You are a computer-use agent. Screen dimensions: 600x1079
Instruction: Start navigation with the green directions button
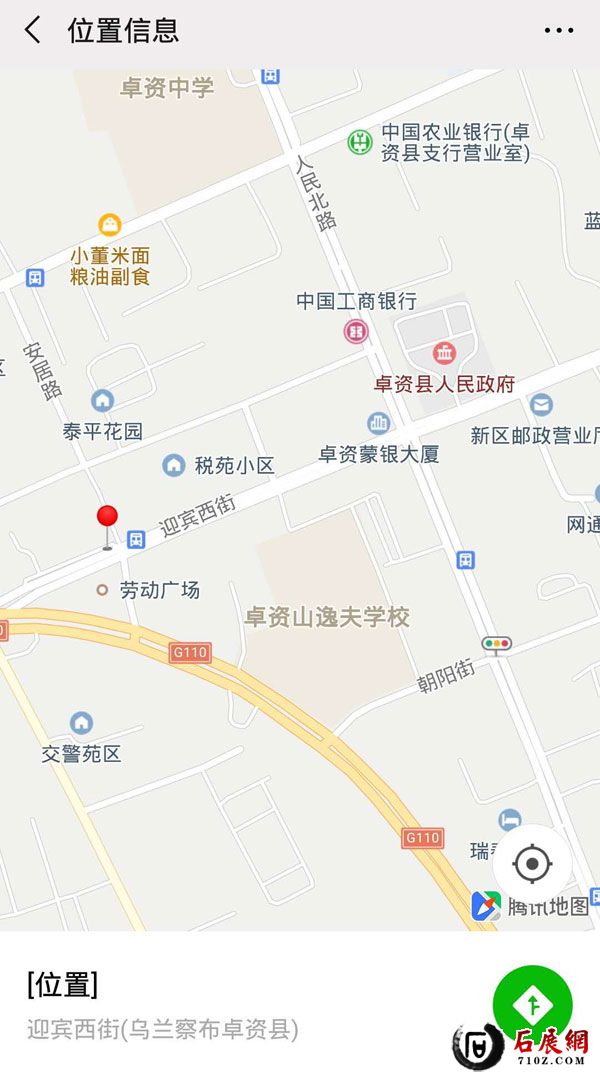coord(532,1000)
